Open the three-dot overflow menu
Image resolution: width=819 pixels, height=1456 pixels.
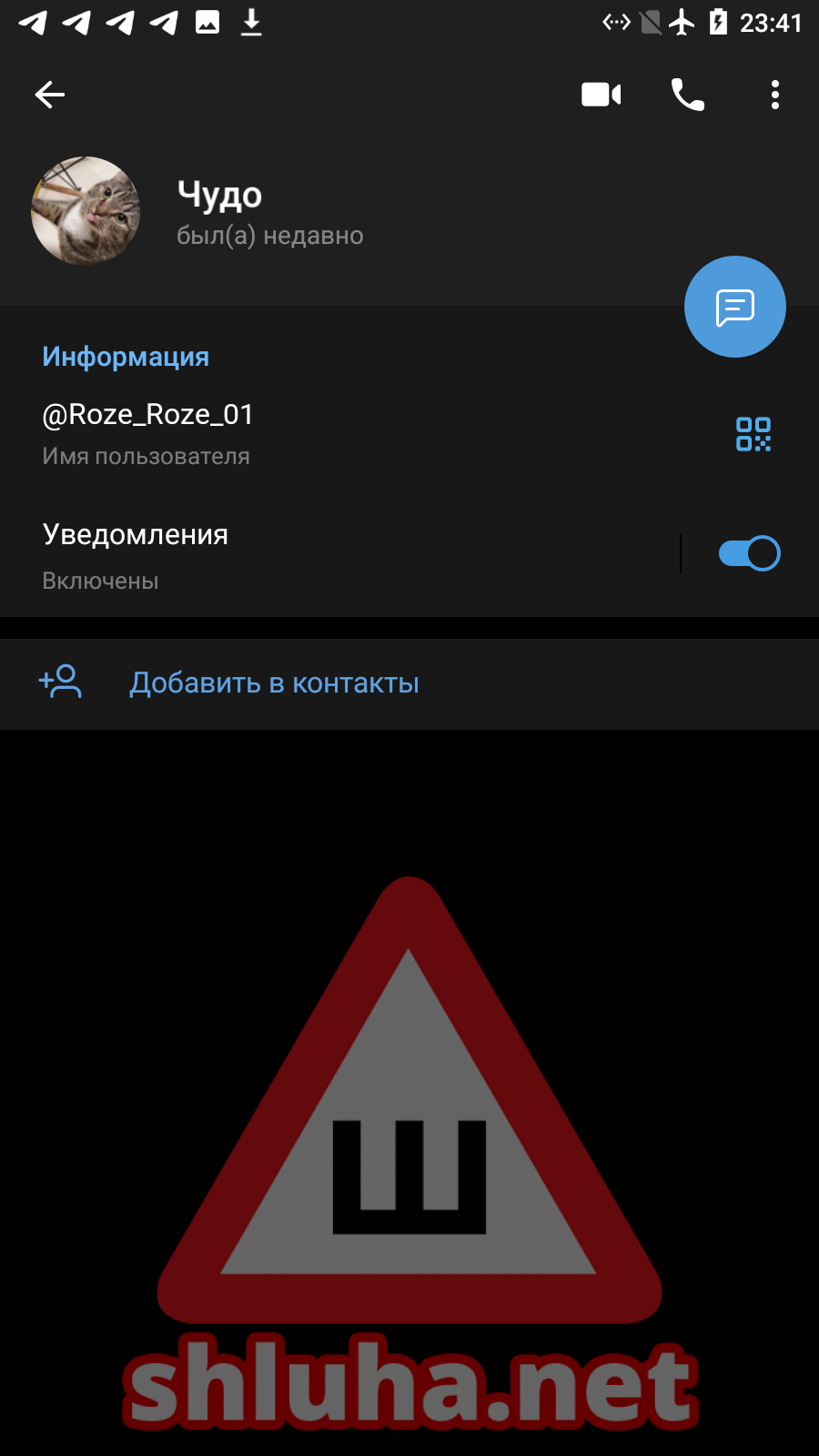click(774, 95)
